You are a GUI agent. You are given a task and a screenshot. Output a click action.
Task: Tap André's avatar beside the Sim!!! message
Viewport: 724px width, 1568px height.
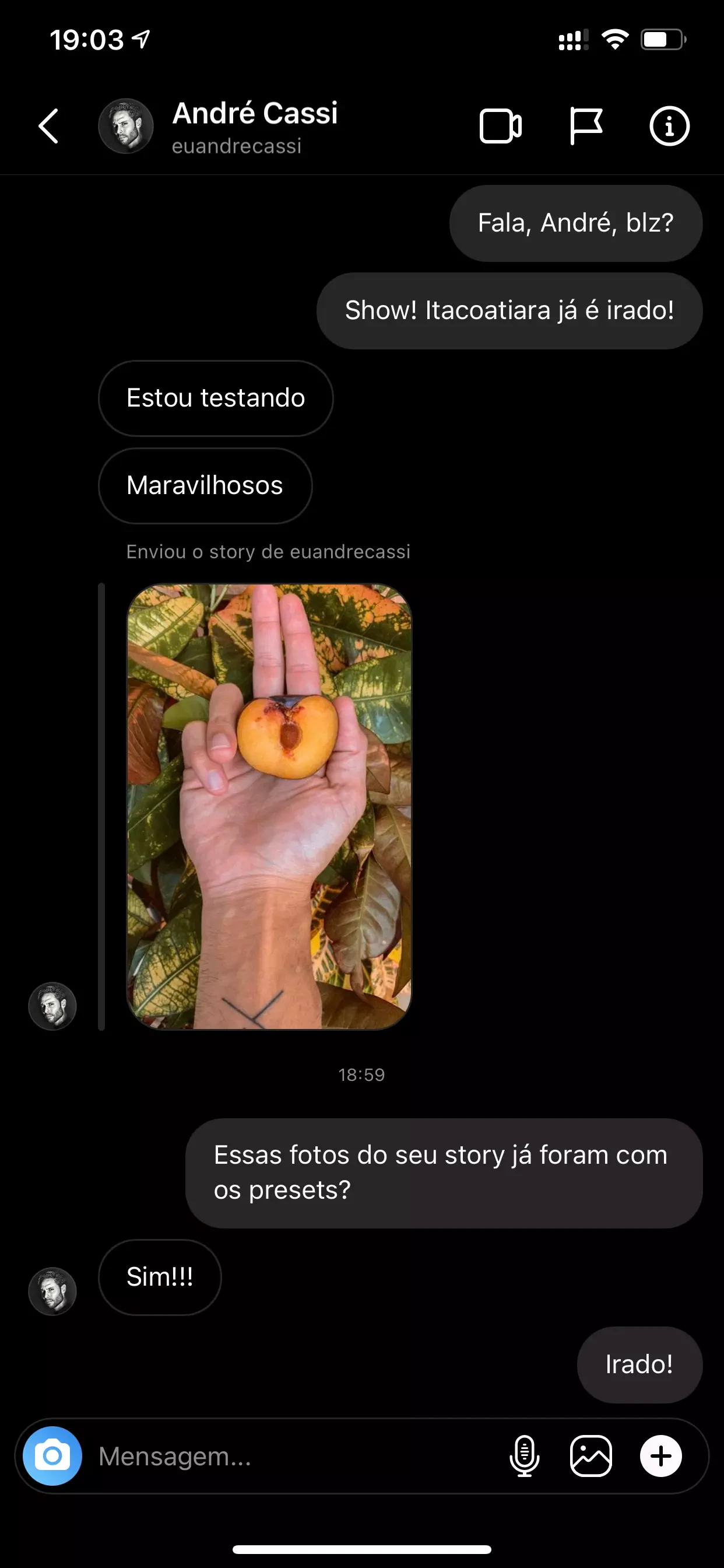(52, 1291)
